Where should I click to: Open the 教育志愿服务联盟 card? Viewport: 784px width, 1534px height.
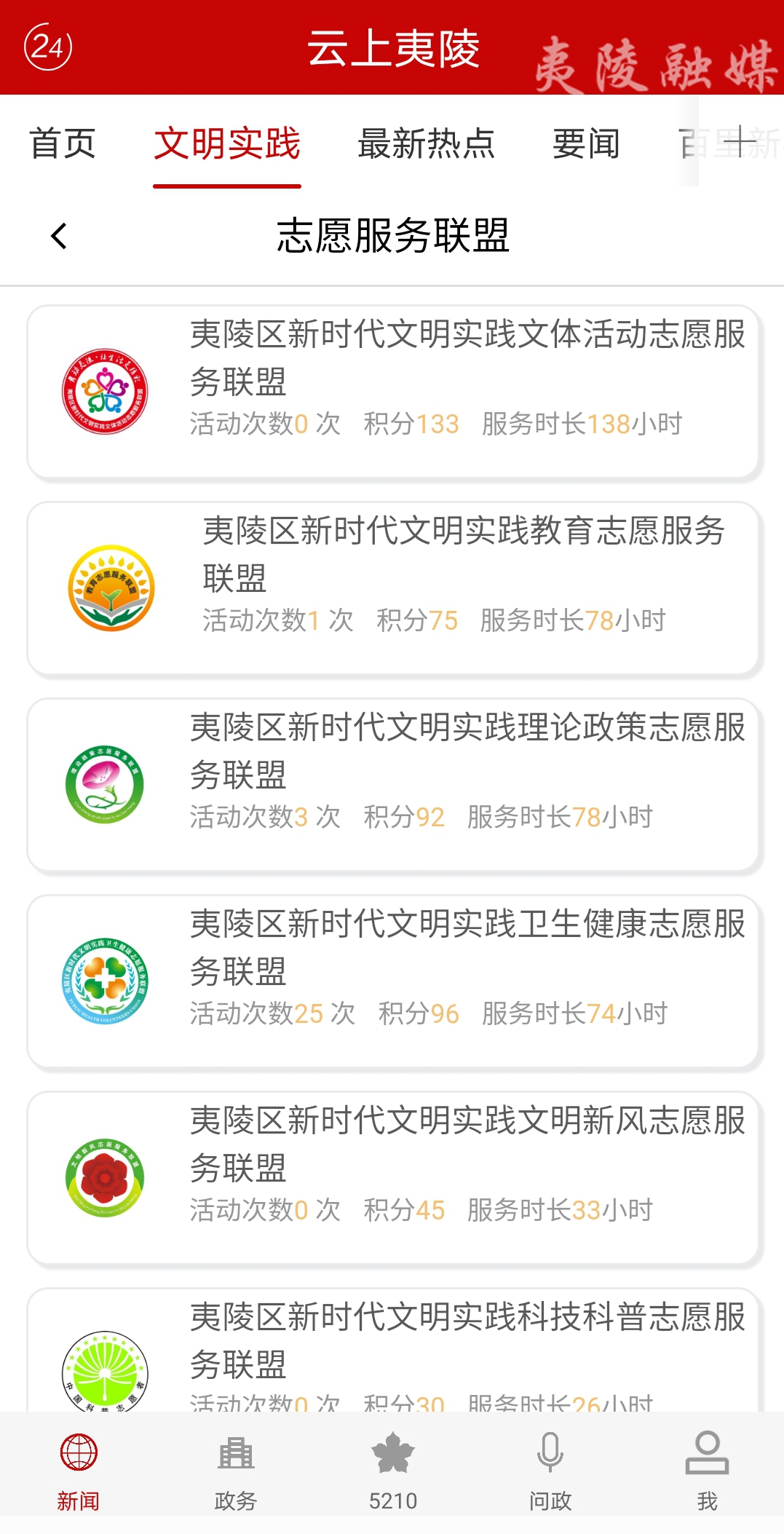point(393,588)
